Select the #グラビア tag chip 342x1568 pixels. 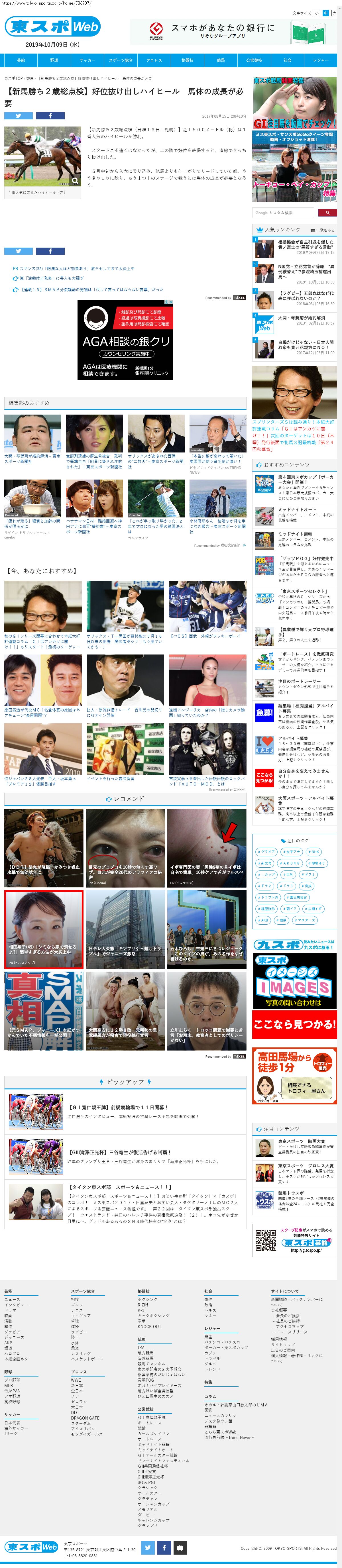266,852
